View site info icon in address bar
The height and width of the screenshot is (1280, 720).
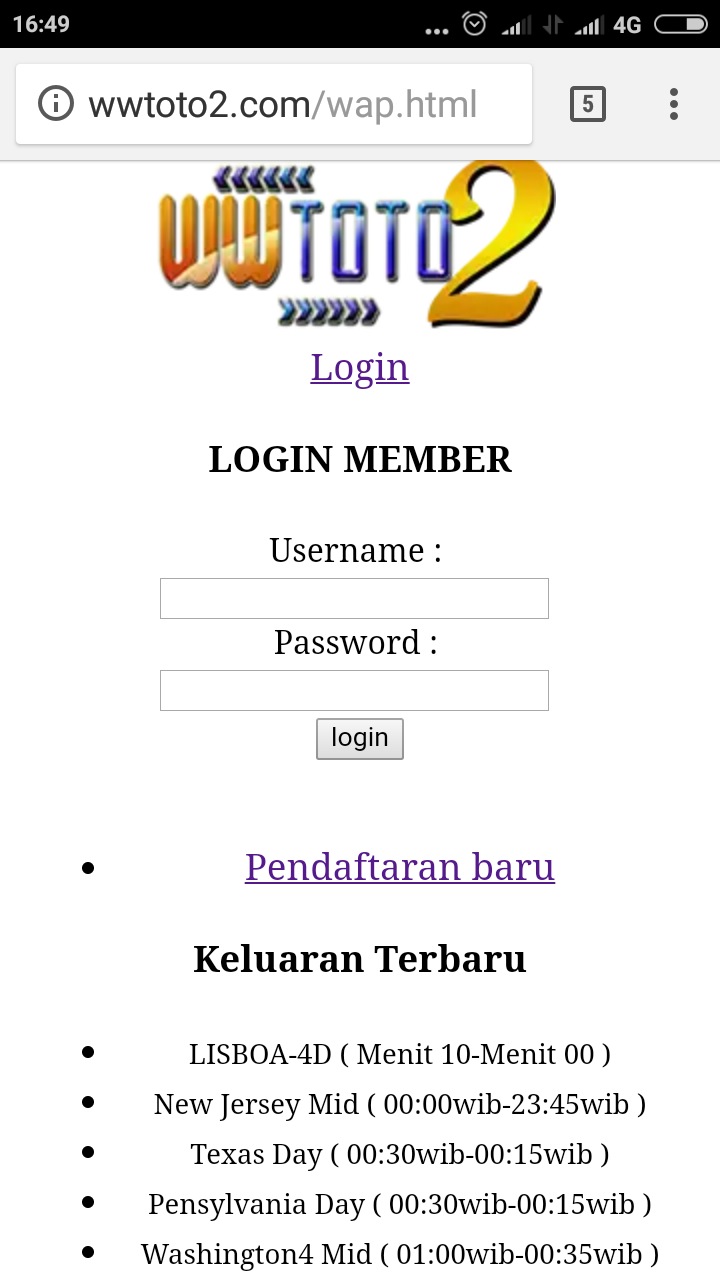coord(56,104)
